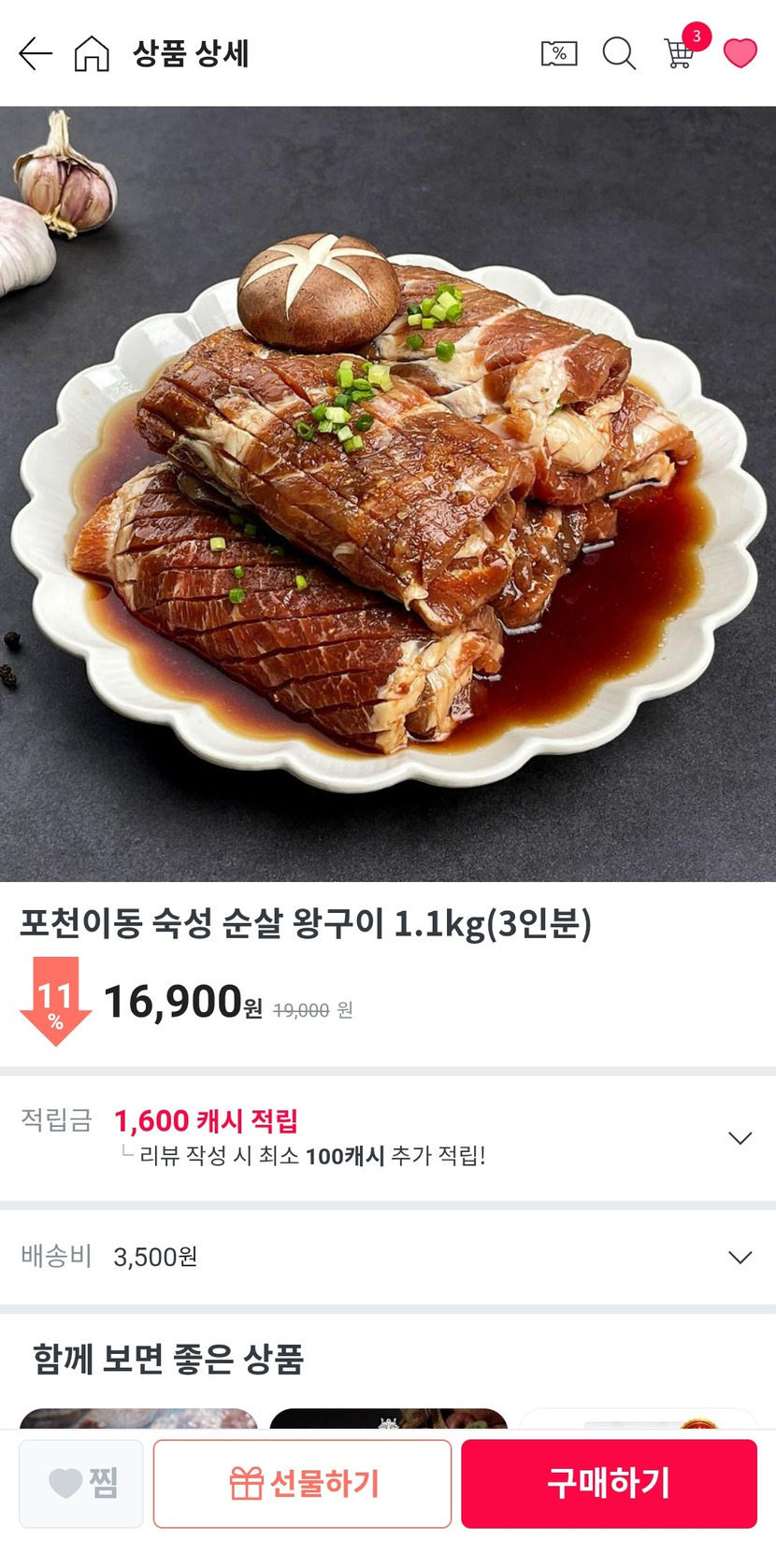Viewport: 776px width, 1568px height.
Task: Select 선물하기 to gift this product
Action: click(x=302, y=1483)
